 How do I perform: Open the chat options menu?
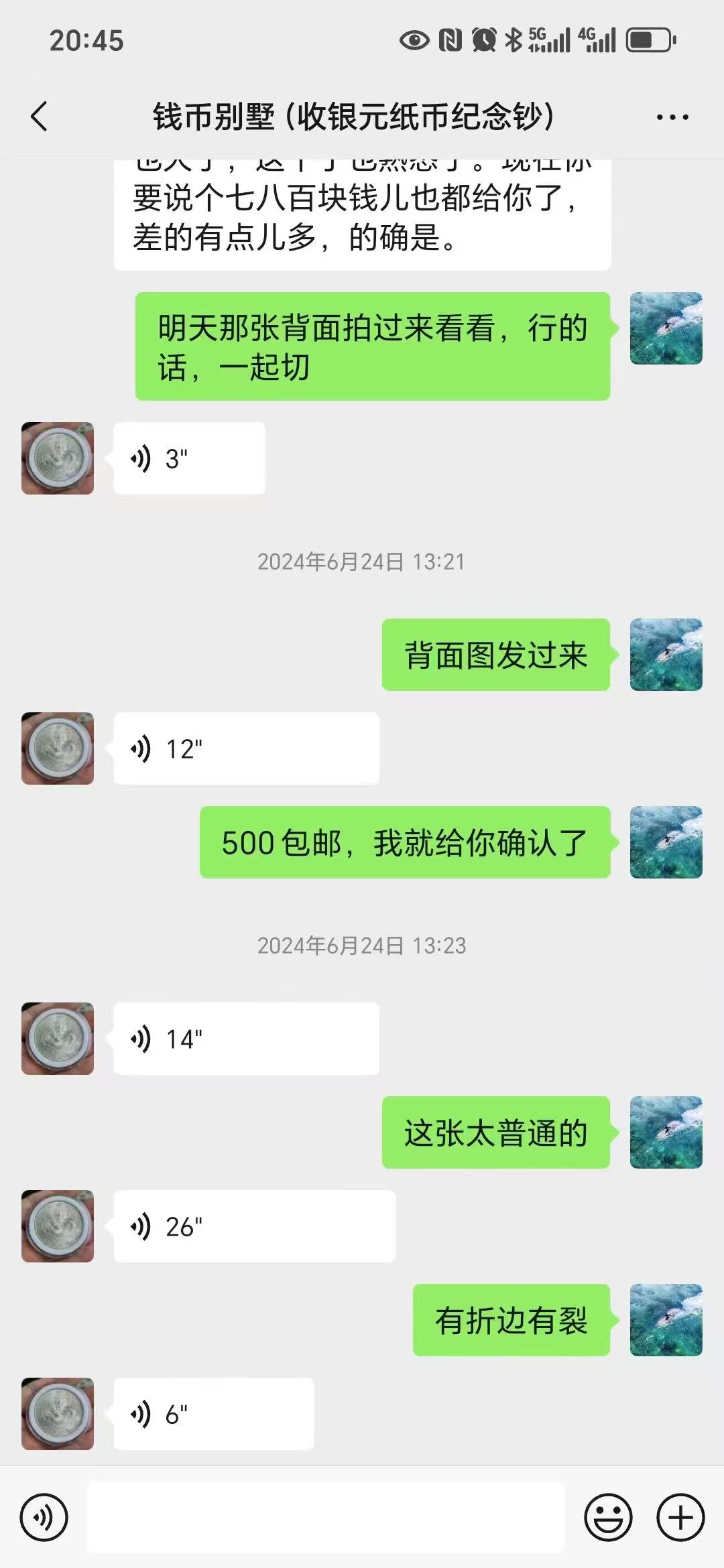tap(672, 117)
